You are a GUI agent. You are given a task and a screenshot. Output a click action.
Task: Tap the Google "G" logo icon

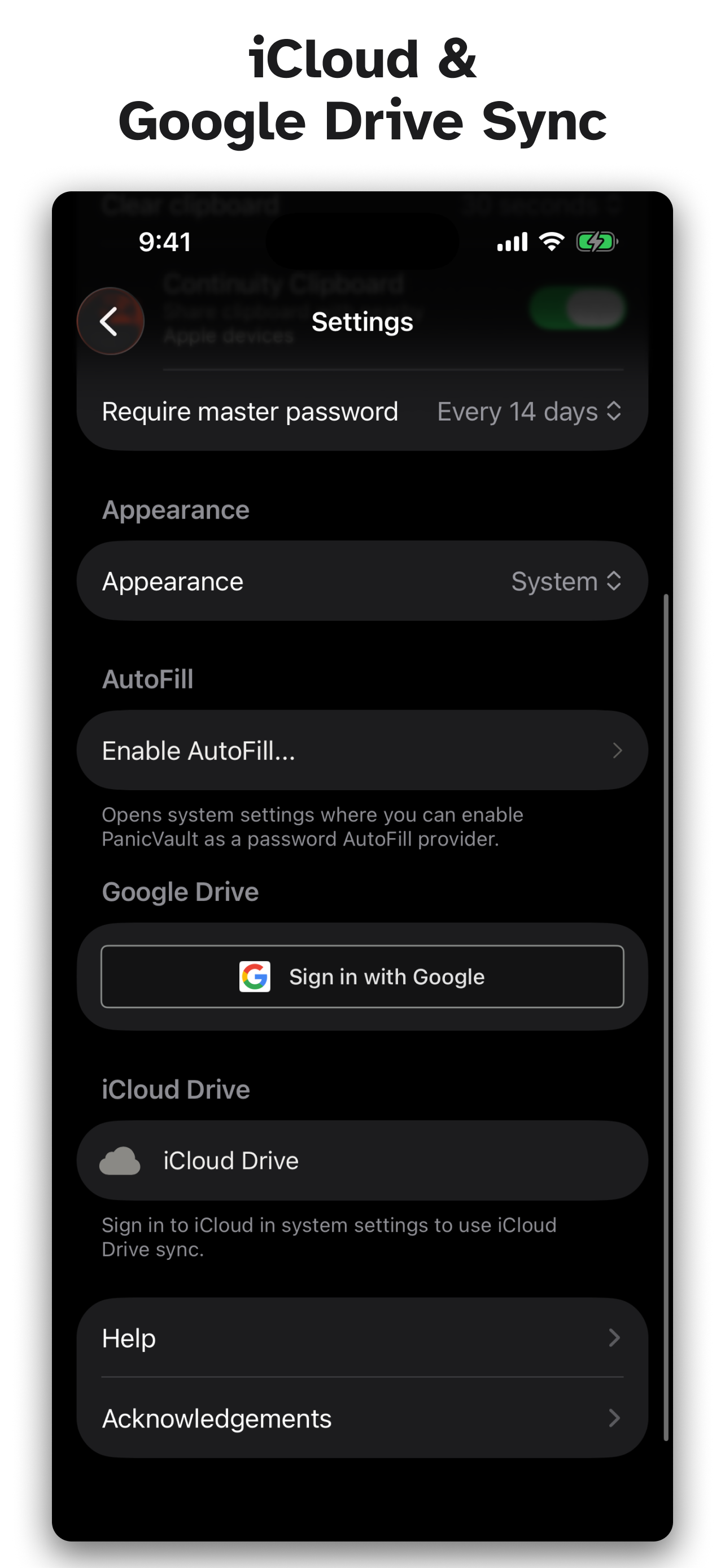256,976
